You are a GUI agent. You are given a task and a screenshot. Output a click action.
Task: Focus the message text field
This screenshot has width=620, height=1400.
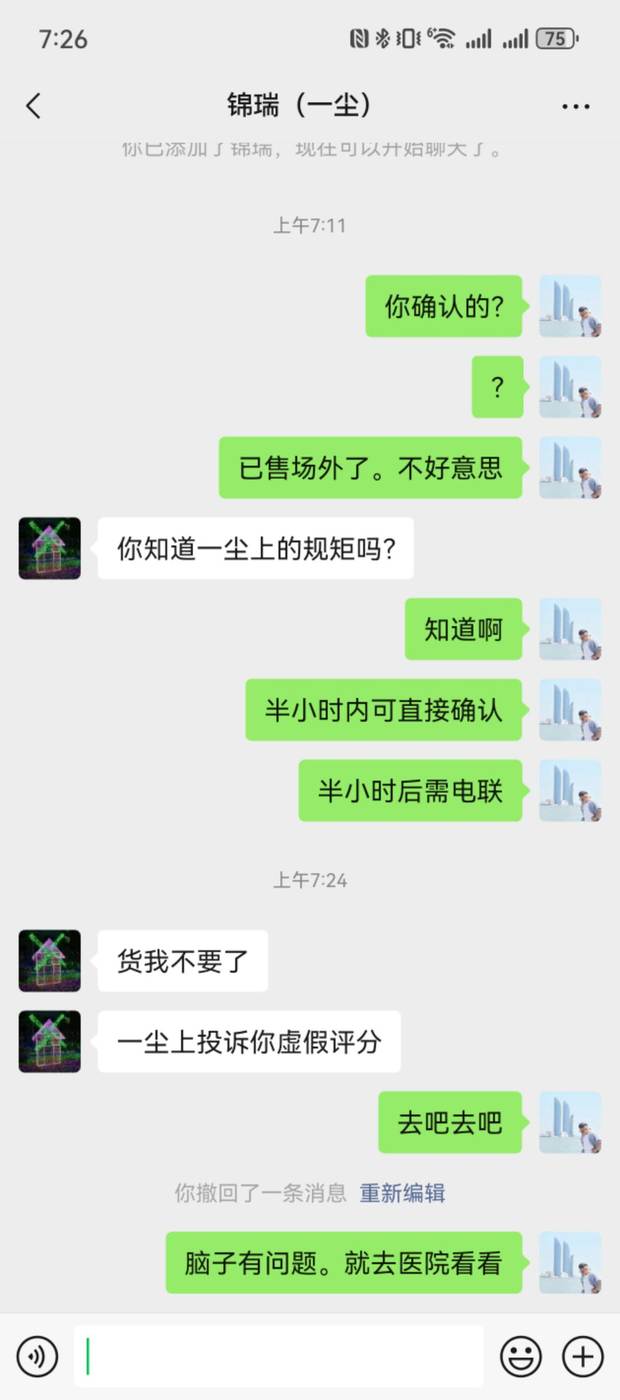[278, 1356]
